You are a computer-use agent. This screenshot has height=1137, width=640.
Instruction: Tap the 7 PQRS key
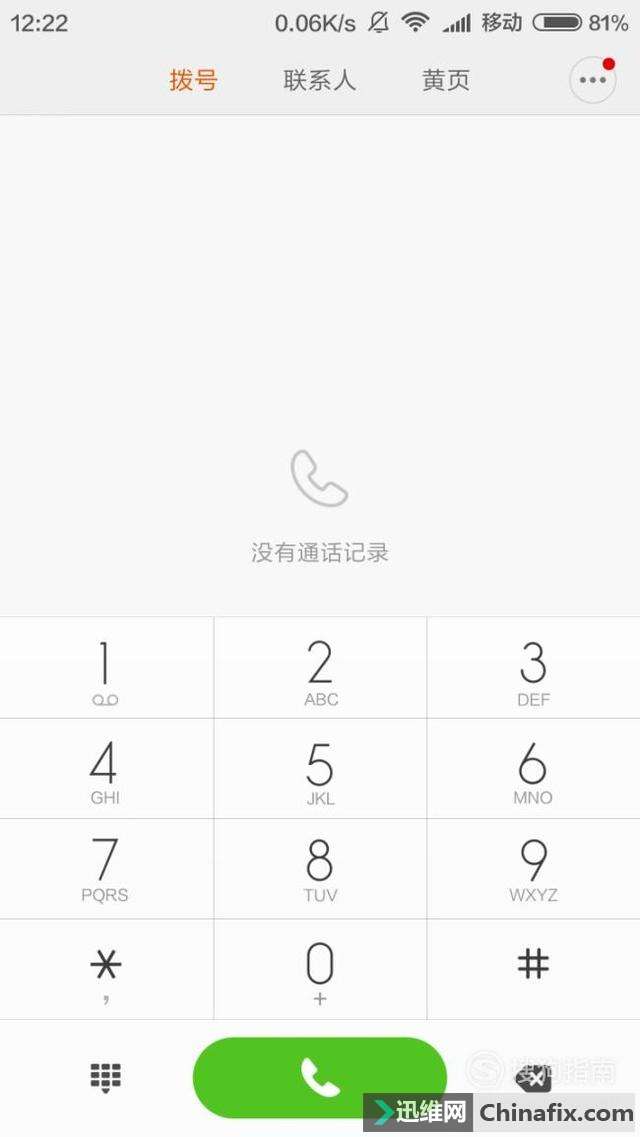[105, 869]
